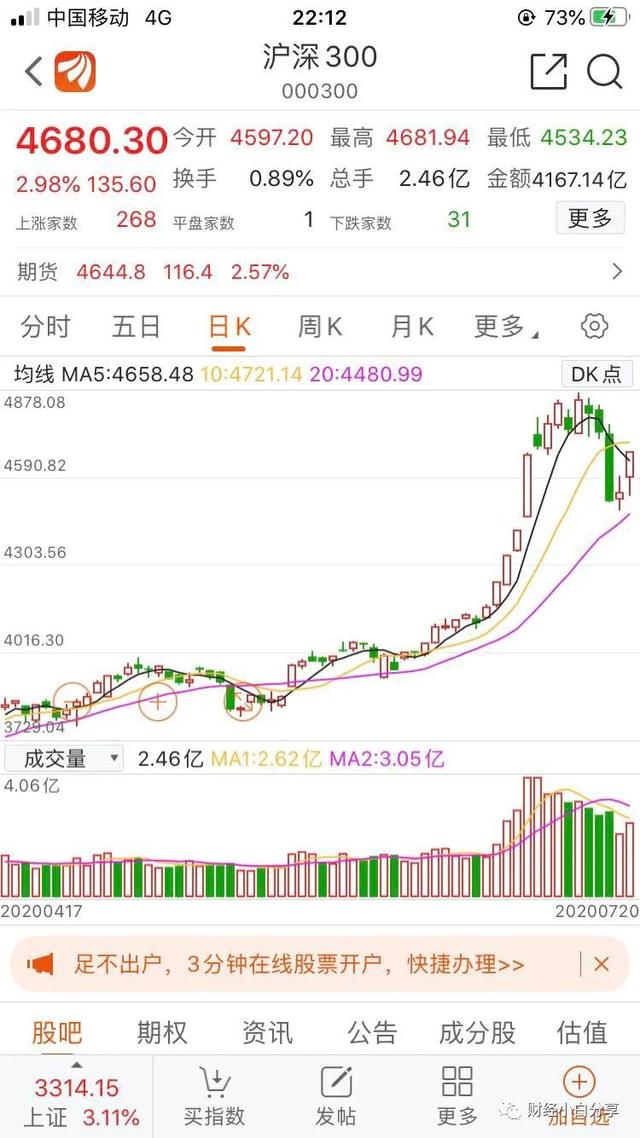Viewport: 640px width, 1138px height.
Task: Switch to the 期权 tab
Action: point(162,1032)
